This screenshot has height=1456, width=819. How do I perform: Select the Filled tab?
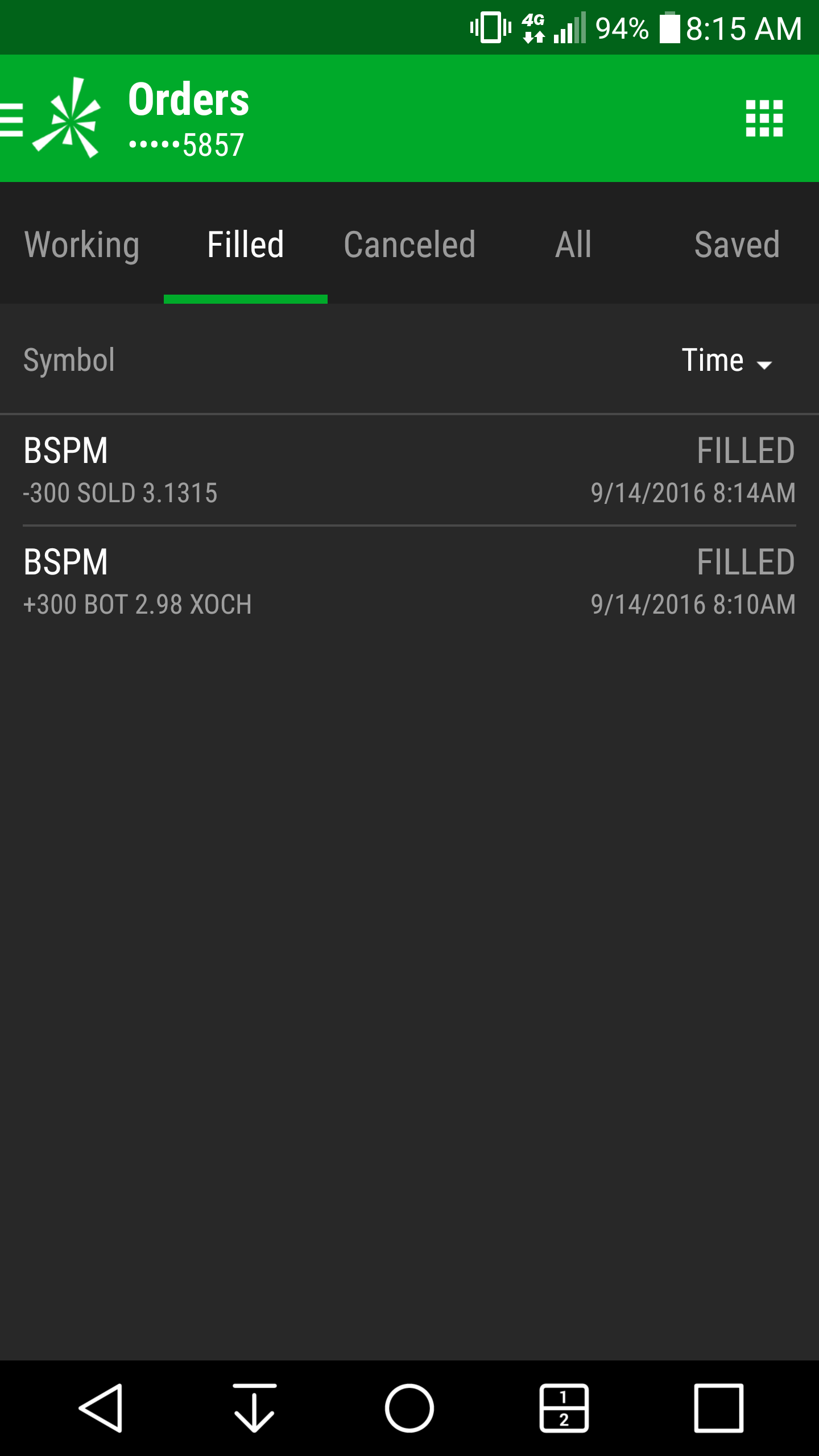click(x=246, y=245)
